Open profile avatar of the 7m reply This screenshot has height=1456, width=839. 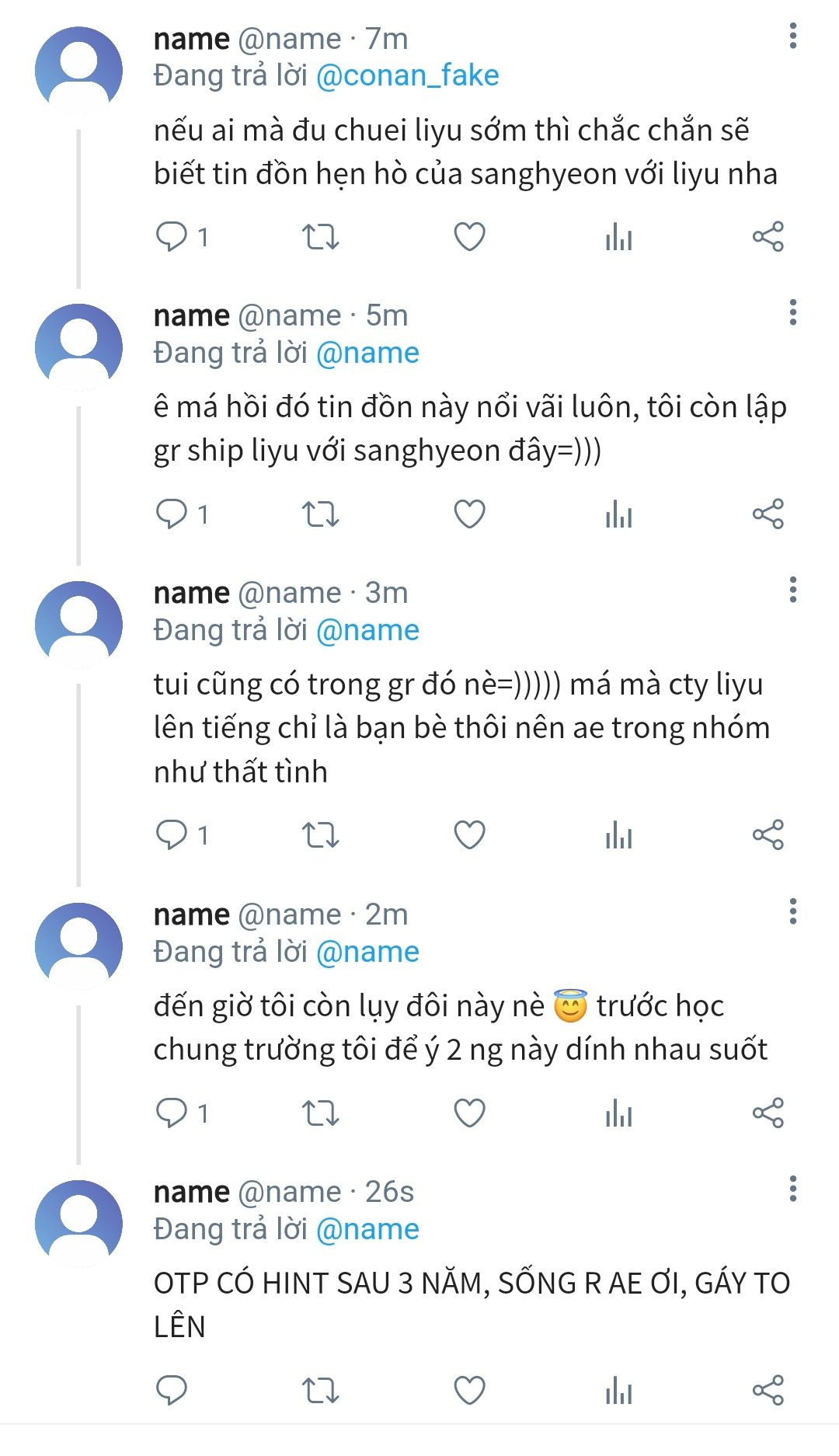point(78,70)
